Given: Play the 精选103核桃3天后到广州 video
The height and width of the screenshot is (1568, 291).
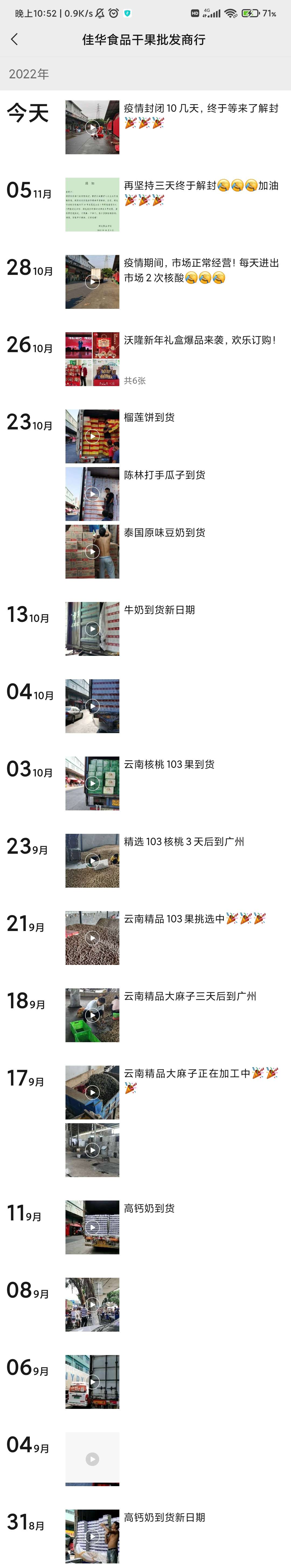Looking at the screenshot, I should pyautogui.click(x=92, y=861).
